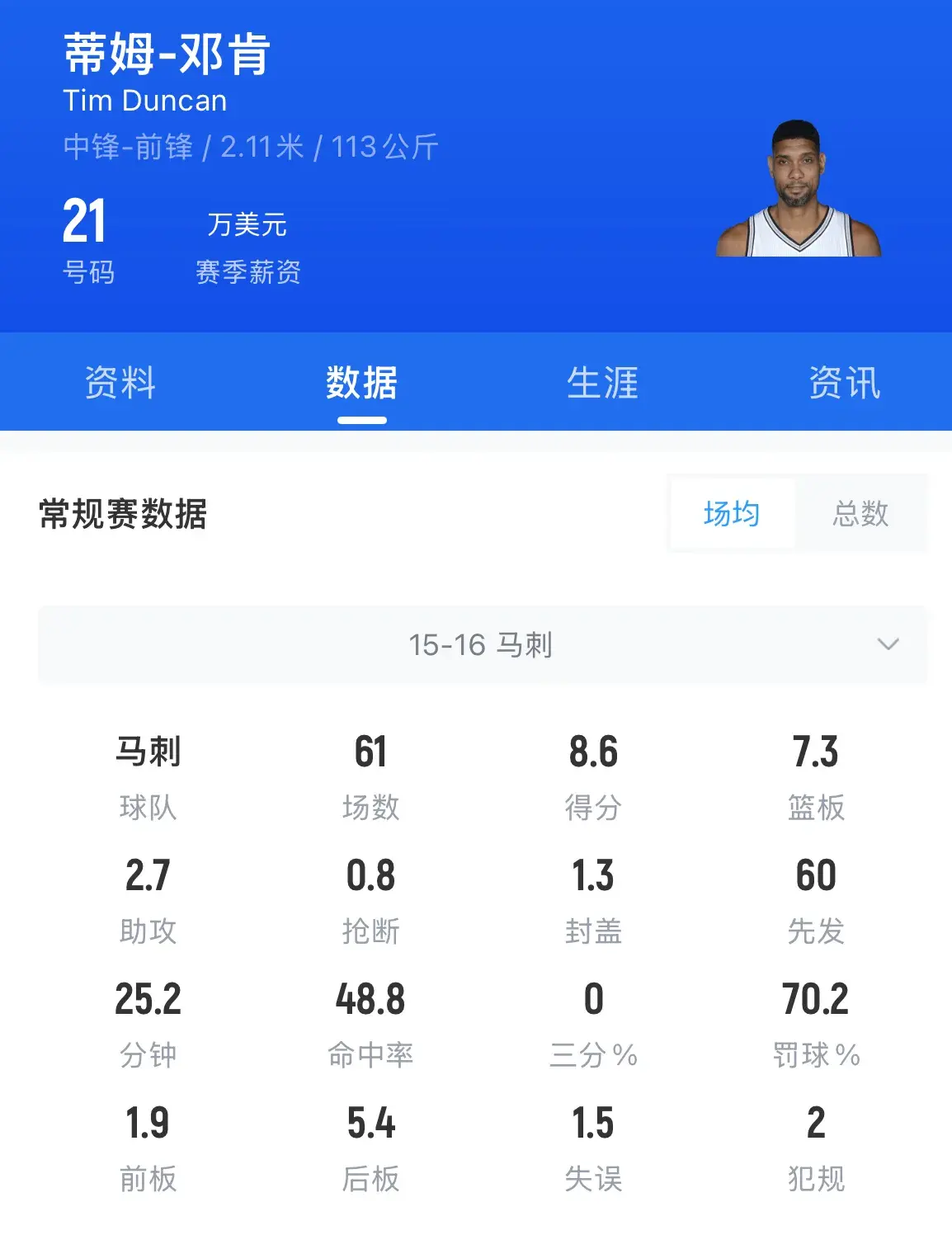Switch to 总数 totals view
952x1235 pixels.
coord(860,514)
